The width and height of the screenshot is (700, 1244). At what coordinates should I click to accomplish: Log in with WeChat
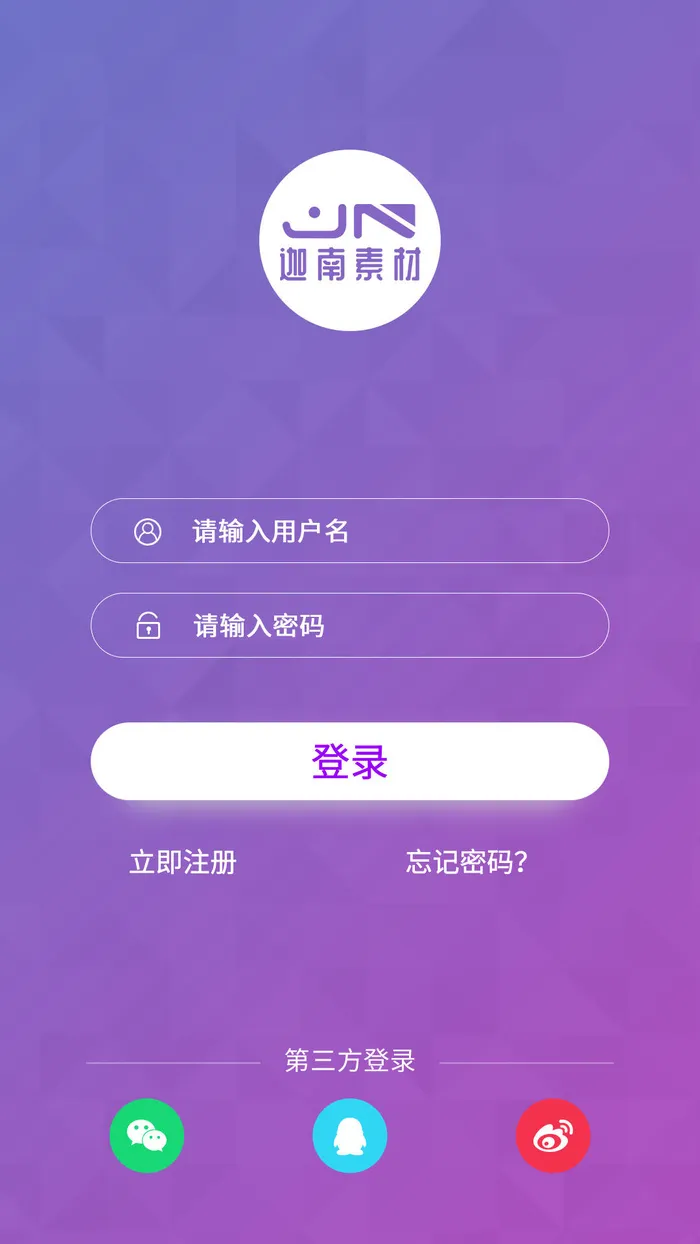(147, 1136)
